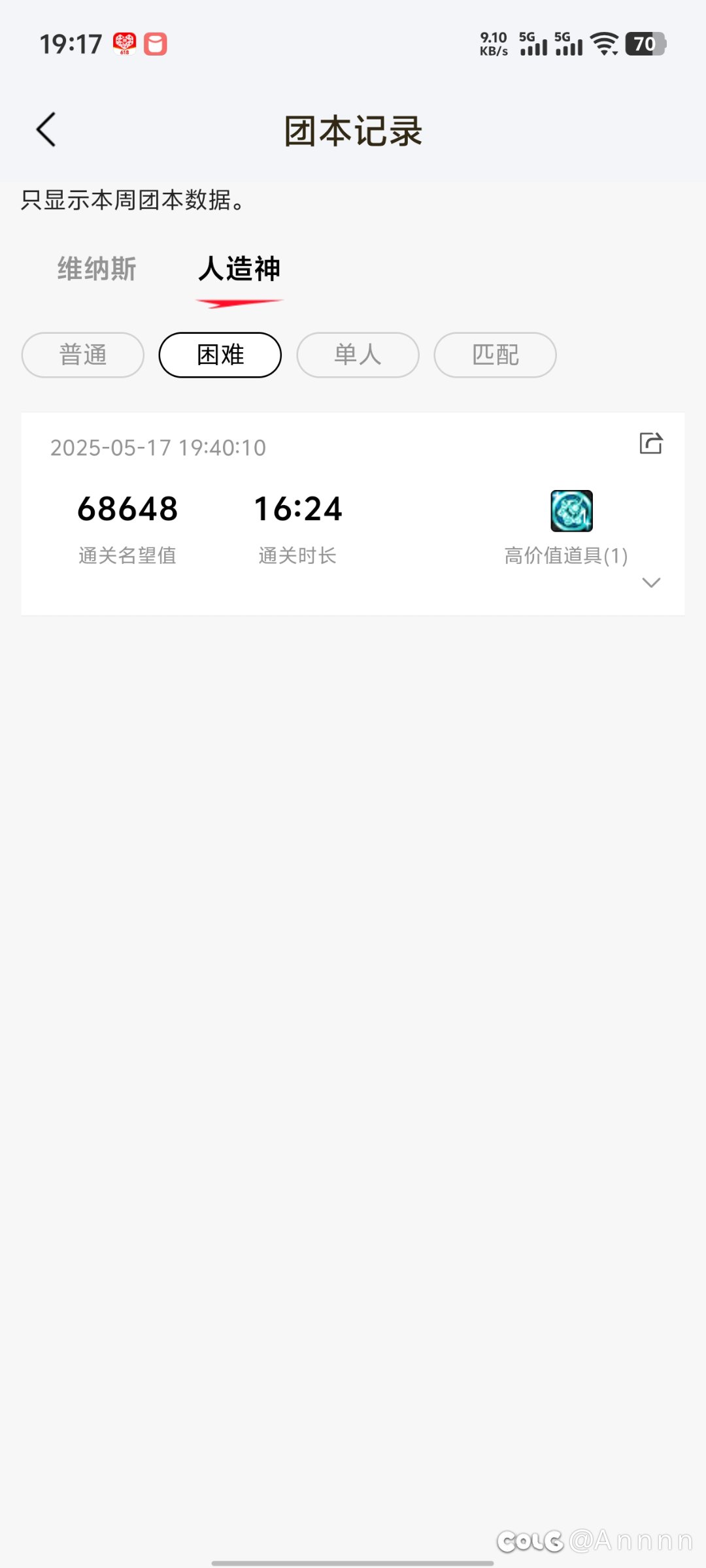Choose the 匹配 filter chip
The width and height of the screenshot is (706, 1568).
496,355
